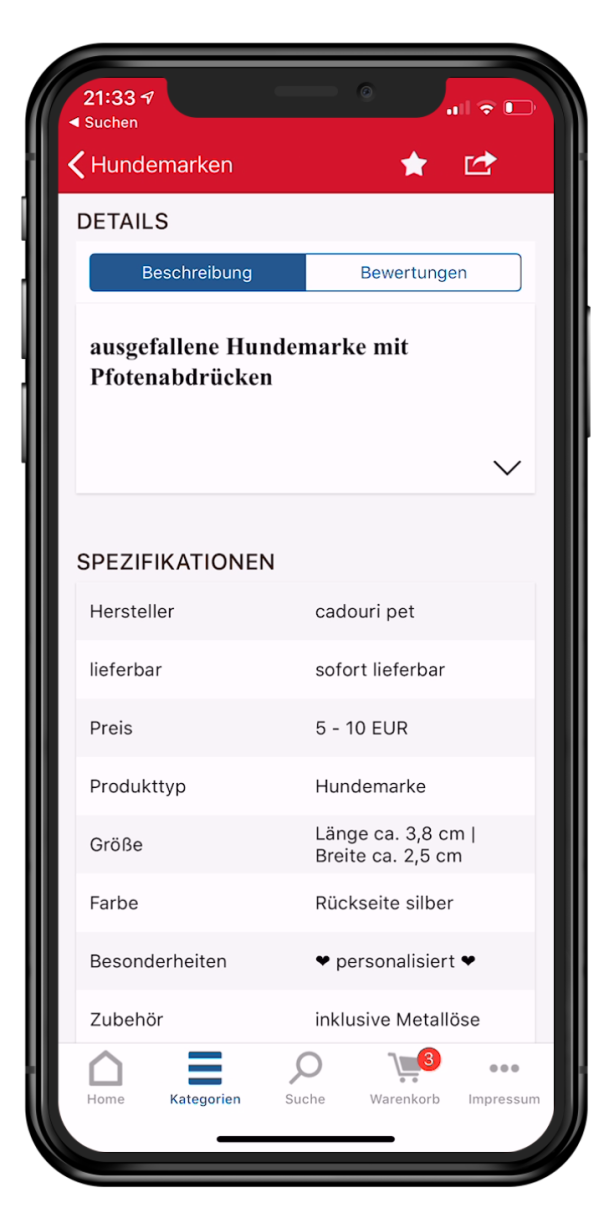Open the Kategorien tab
Image resolution: width=609 pixels, height=1208 pixels.
205,1078
